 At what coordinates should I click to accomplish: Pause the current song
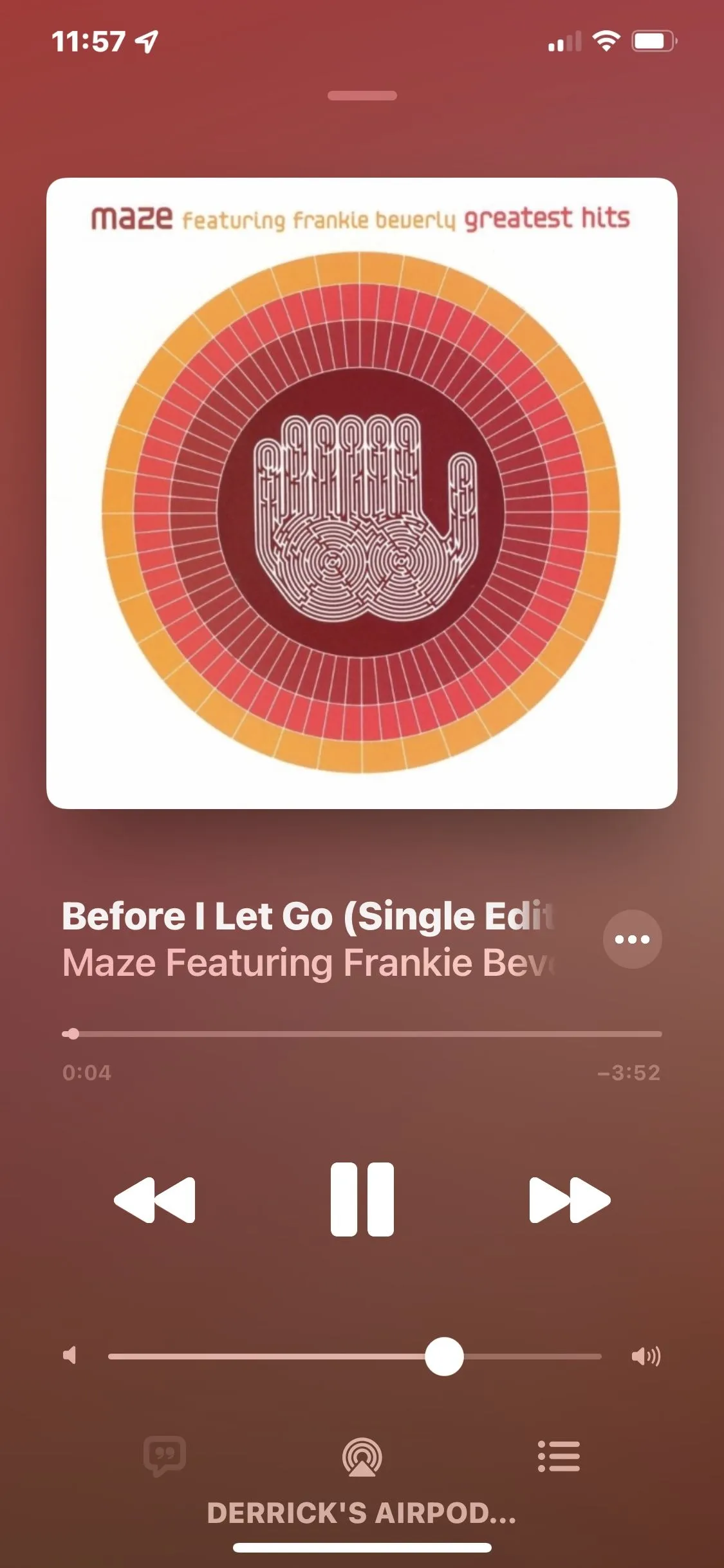[362, 1199]
